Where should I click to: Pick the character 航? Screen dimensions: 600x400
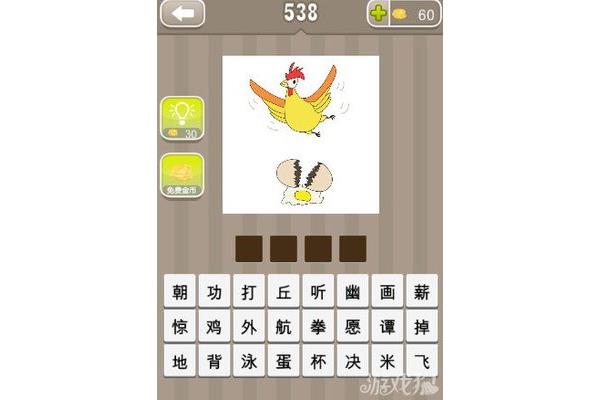pos(284,325)
